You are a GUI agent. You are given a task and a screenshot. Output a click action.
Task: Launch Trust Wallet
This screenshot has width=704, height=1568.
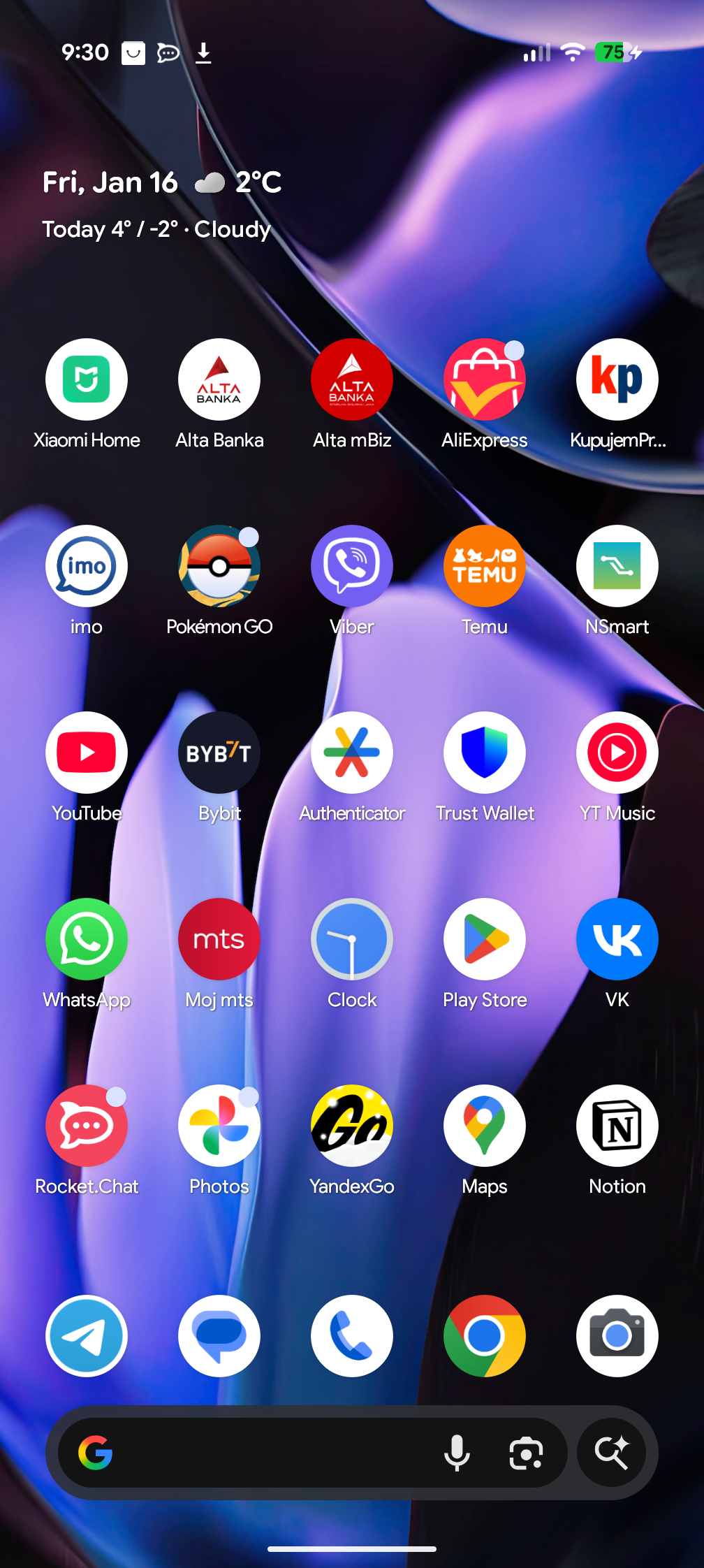point(485,753)
